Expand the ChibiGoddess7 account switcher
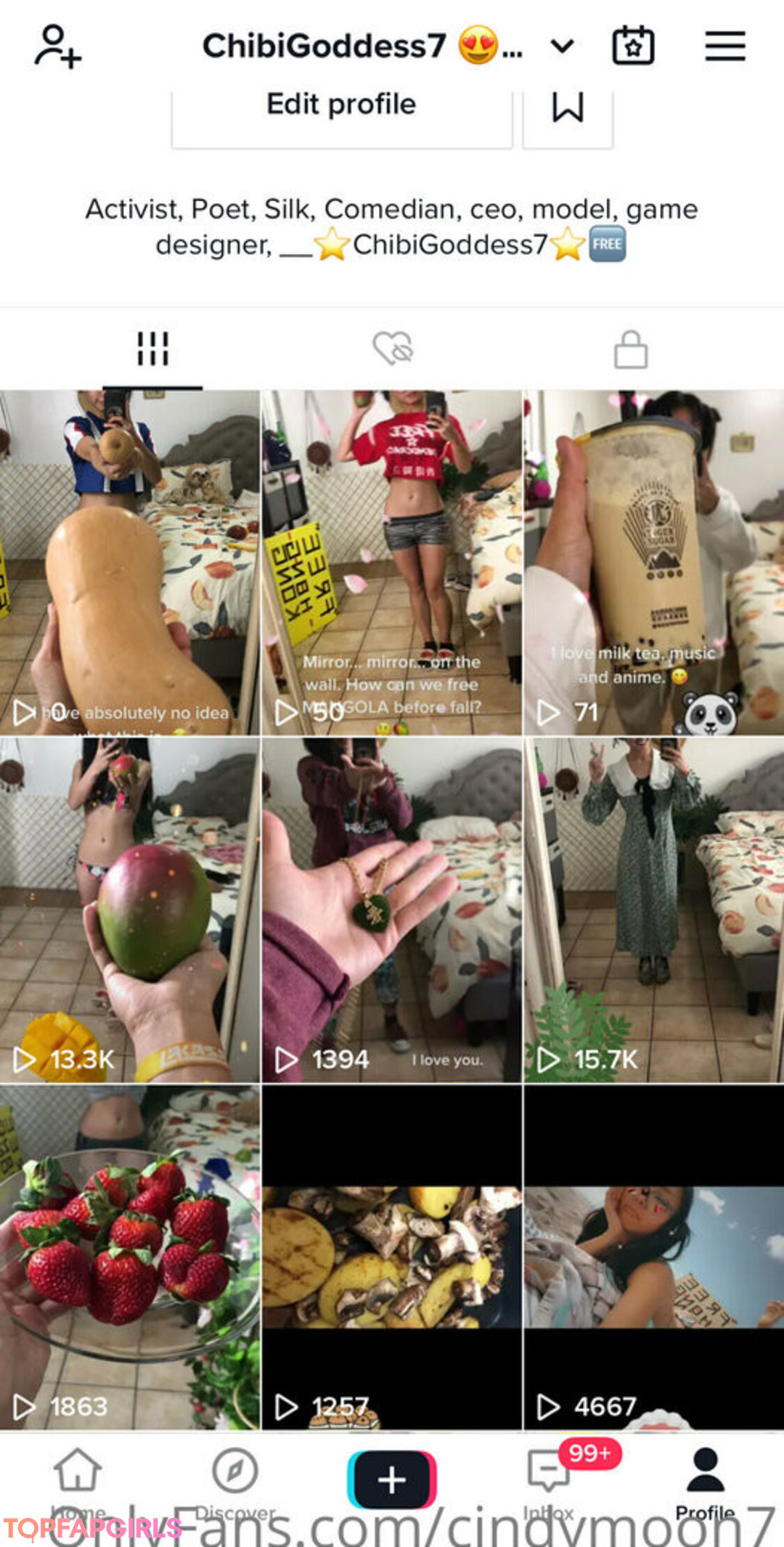The image size is (784, 1547). (x=562, y=46)
